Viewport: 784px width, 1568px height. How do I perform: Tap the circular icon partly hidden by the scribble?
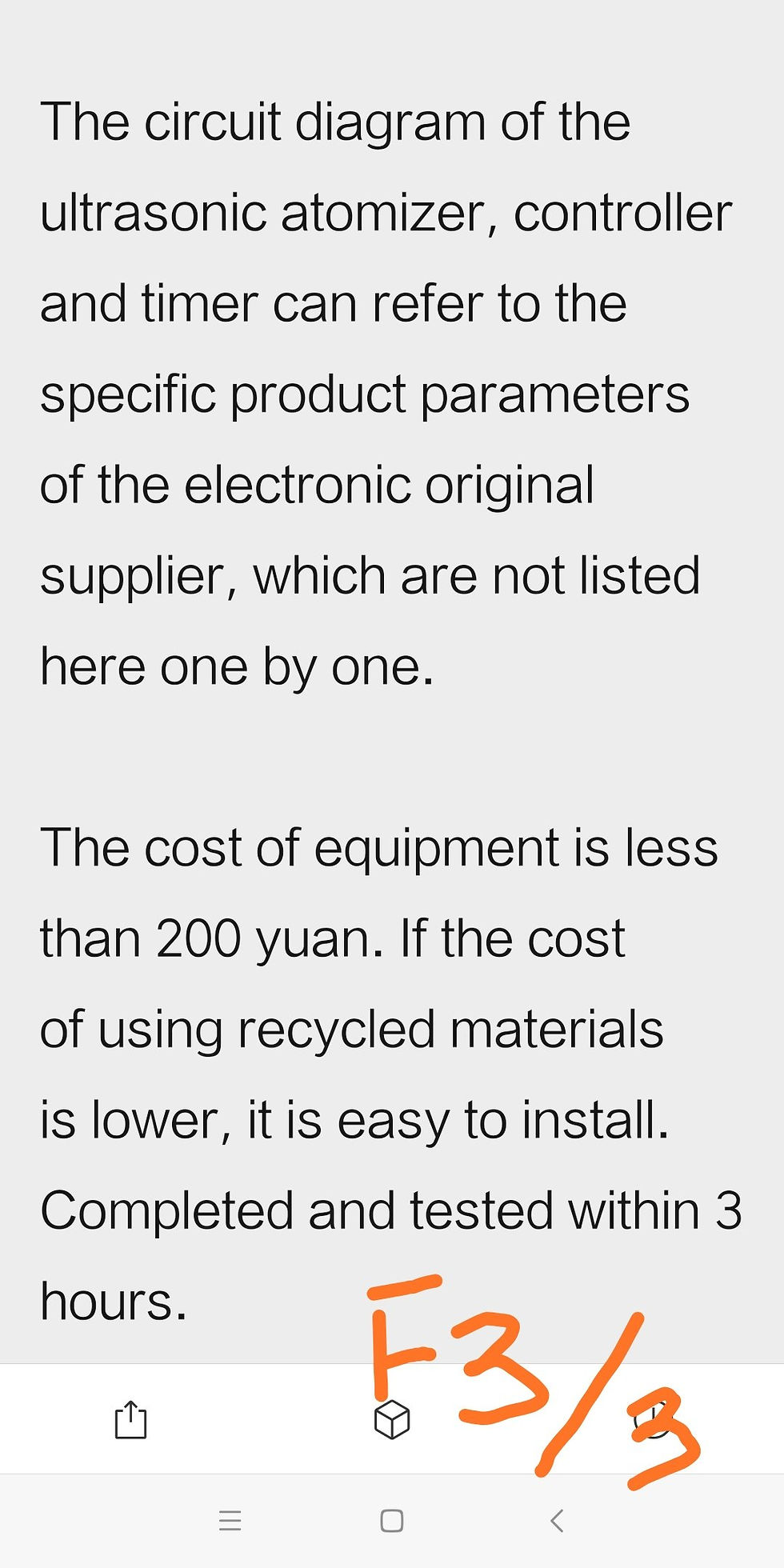pyautogui.click(x=654, y=1420)
